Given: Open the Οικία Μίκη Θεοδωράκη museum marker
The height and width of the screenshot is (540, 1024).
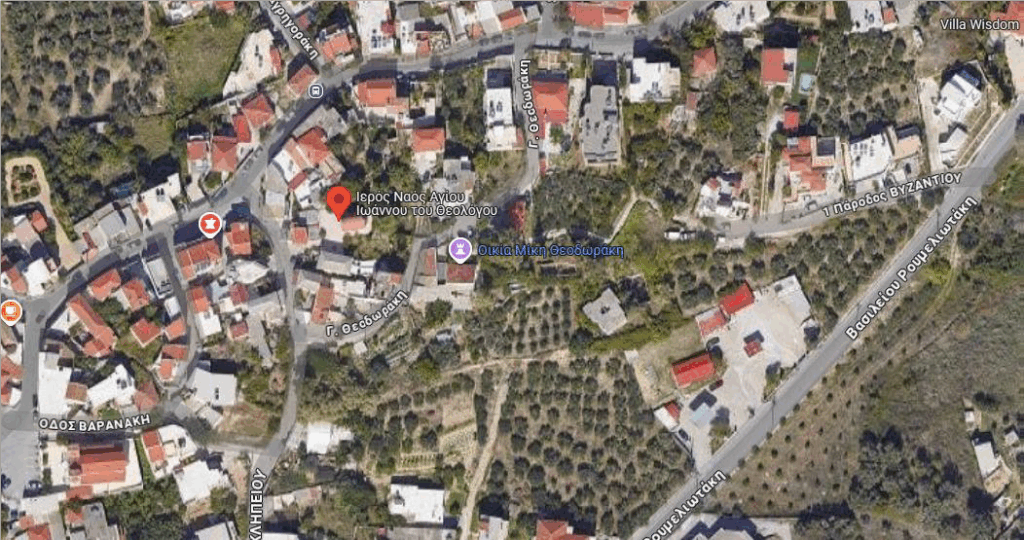Looking at the screenshot, I should [x=459, y=248].
